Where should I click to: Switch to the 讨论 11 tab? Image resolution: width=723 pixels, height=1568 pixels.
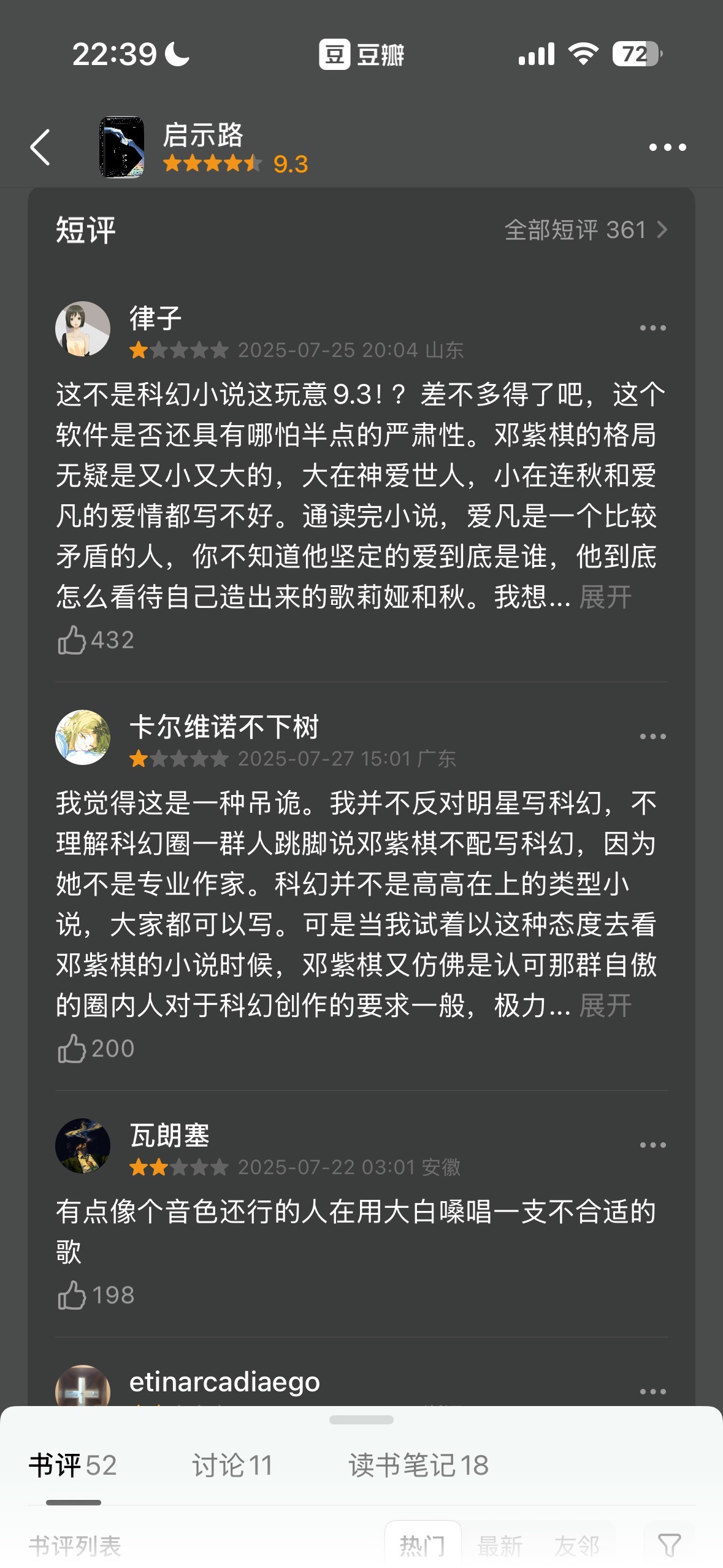[x=232, y=1466]
